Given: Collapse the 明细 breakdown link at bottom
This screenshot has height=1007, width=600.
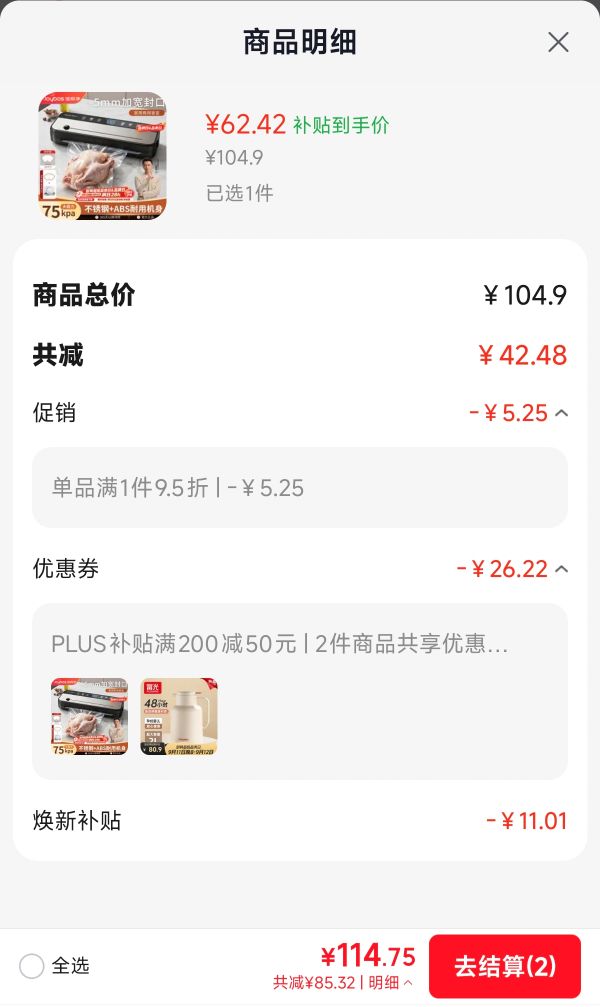Looking at the screenshot, I should coord(390,983).
